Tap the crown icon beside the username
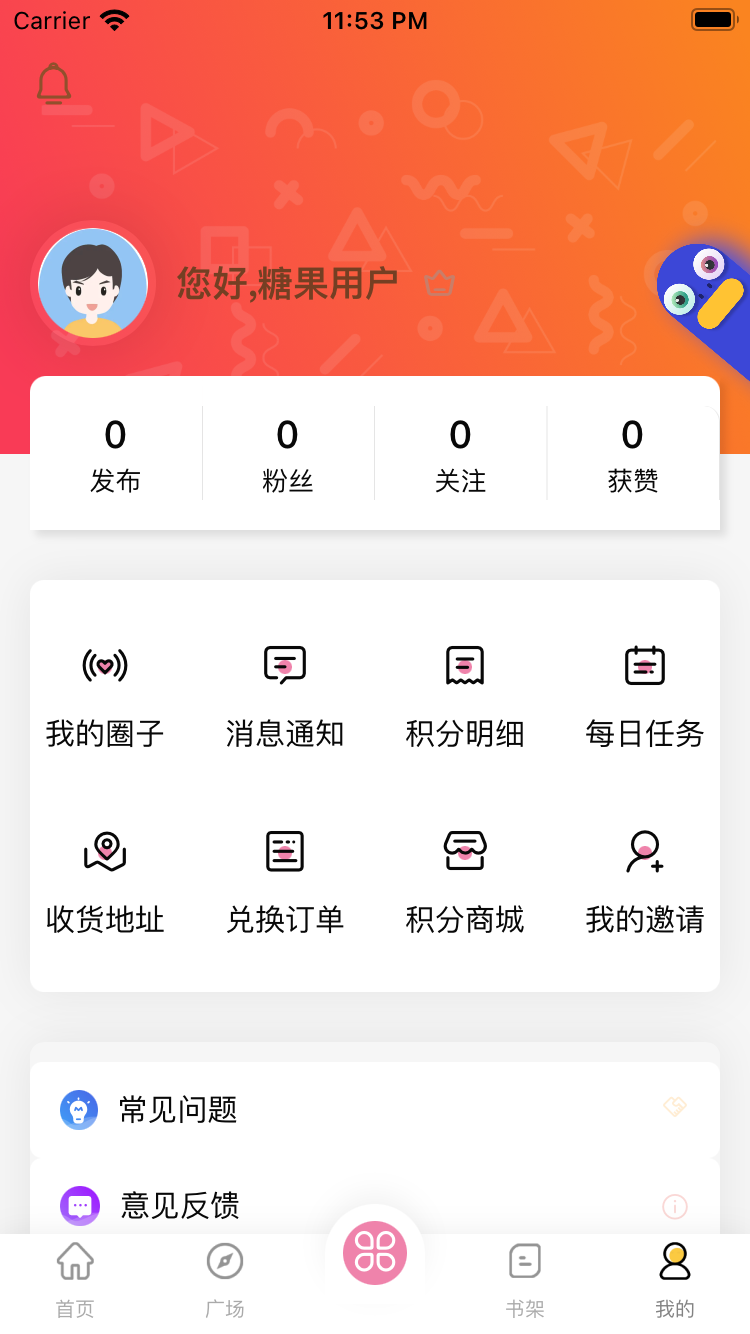 pos(438,284)
